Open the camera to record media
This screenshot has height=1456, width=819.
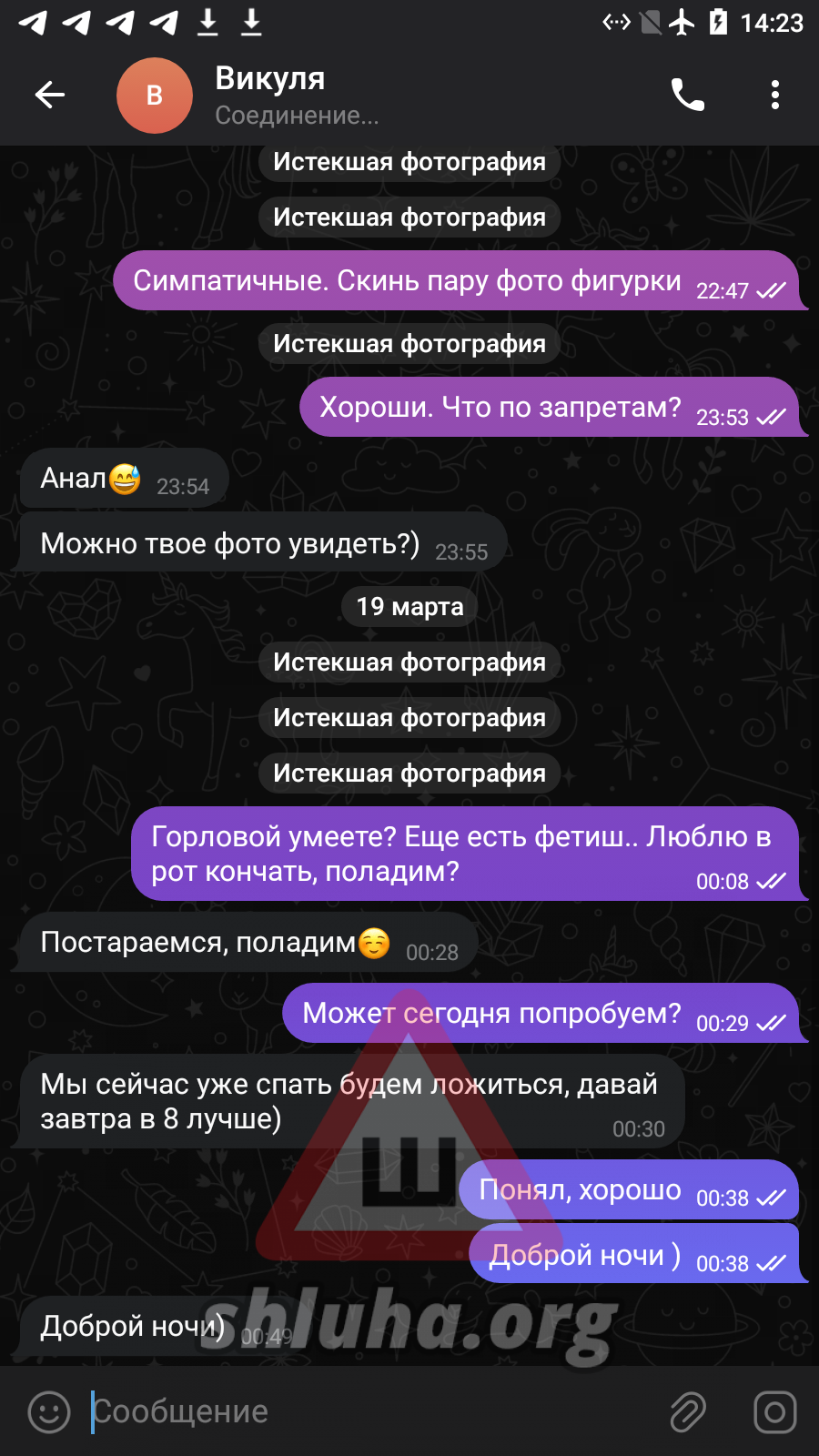[x=774, y=1412]
